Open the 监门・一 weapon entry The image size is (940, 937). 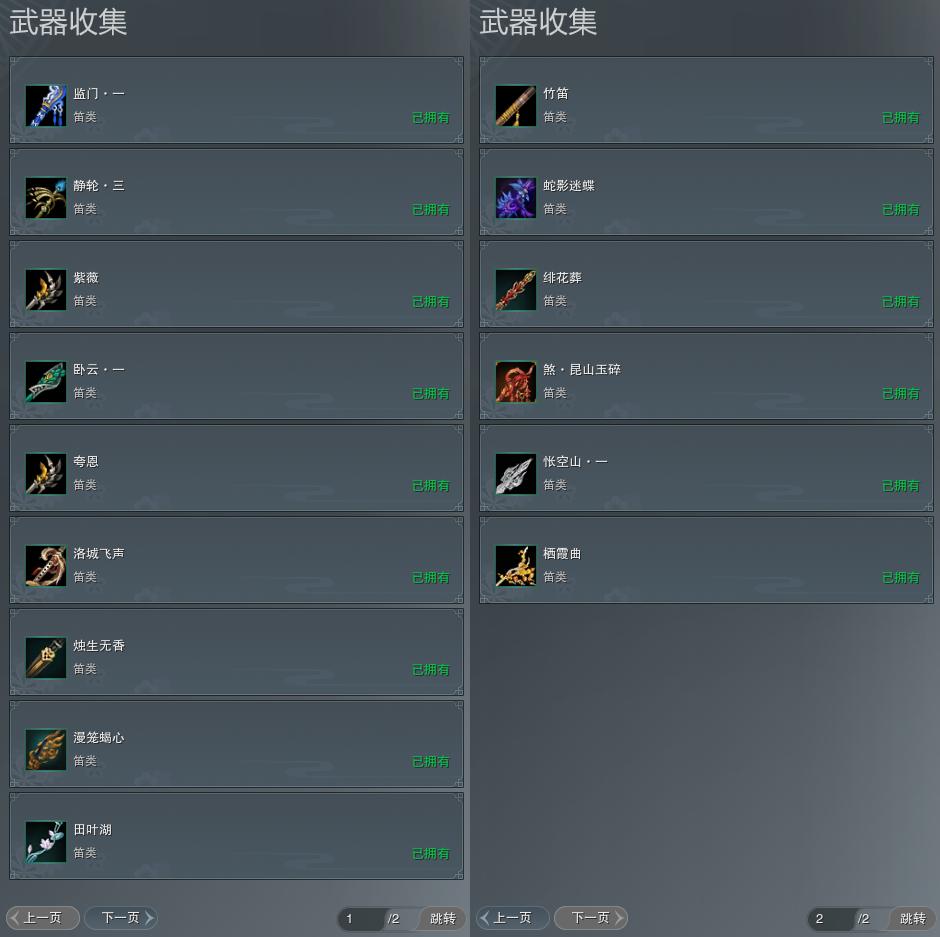coord(236,101)
